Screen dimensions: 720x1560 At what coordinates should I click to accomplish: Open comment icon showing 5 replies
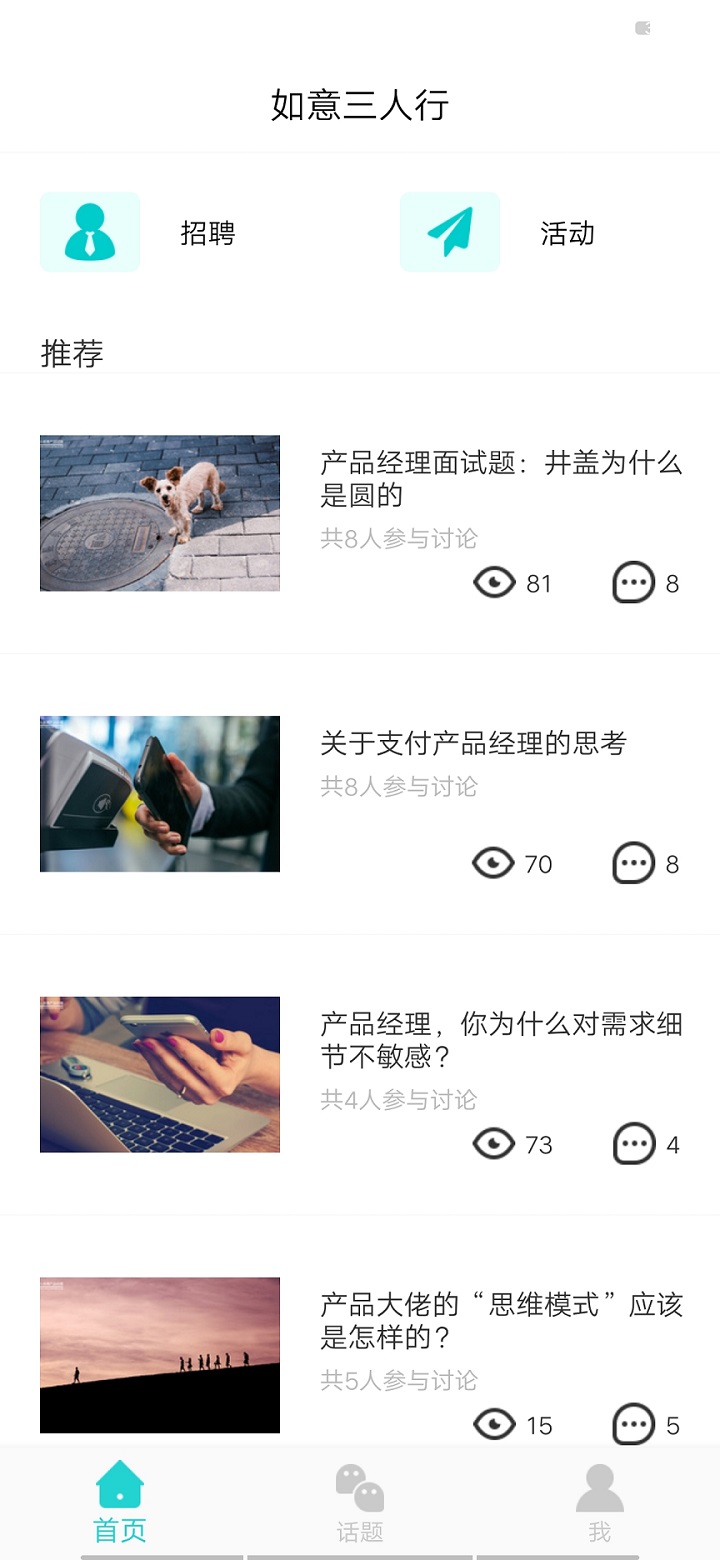pyautogui.click(x=632, y=1424)
